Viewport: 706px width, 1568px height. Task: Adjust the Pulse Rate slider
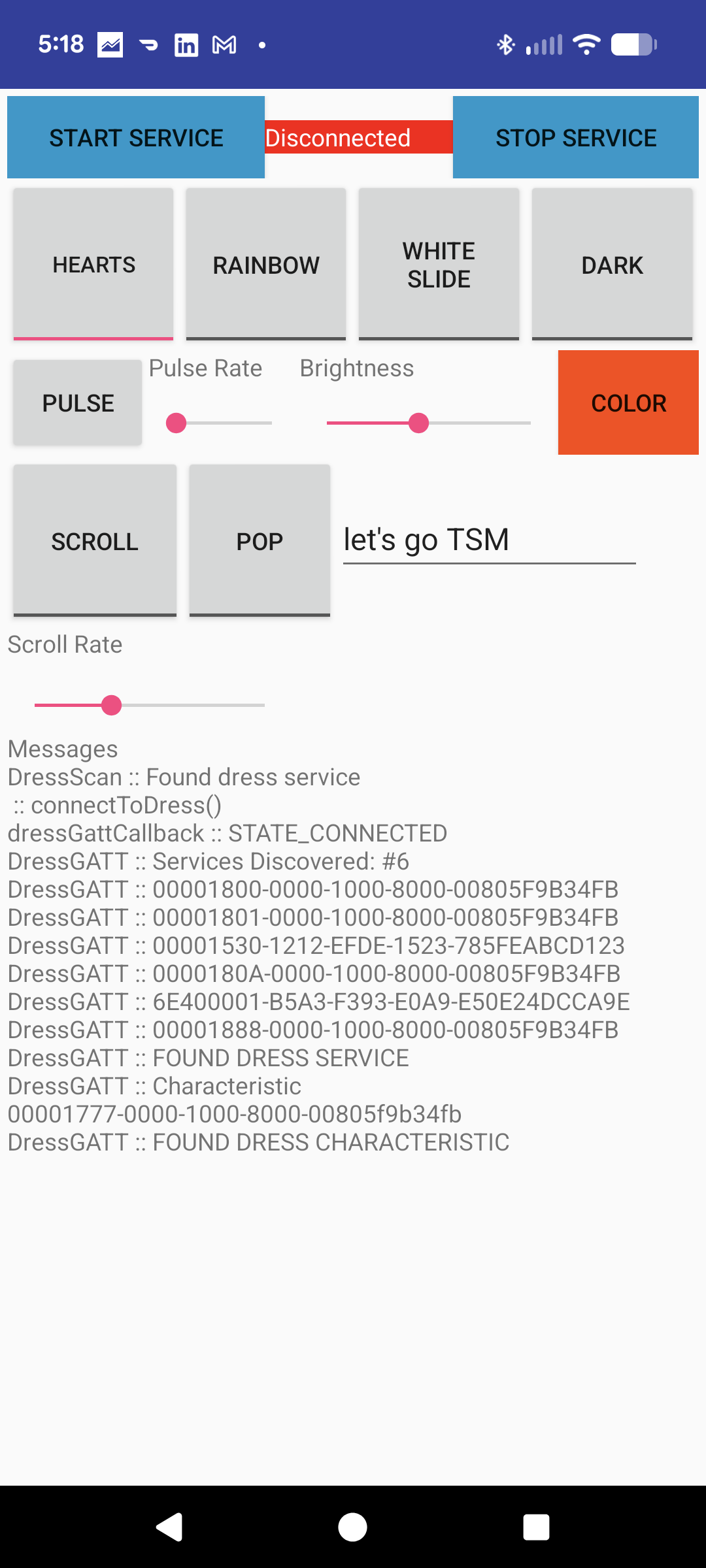176,423
